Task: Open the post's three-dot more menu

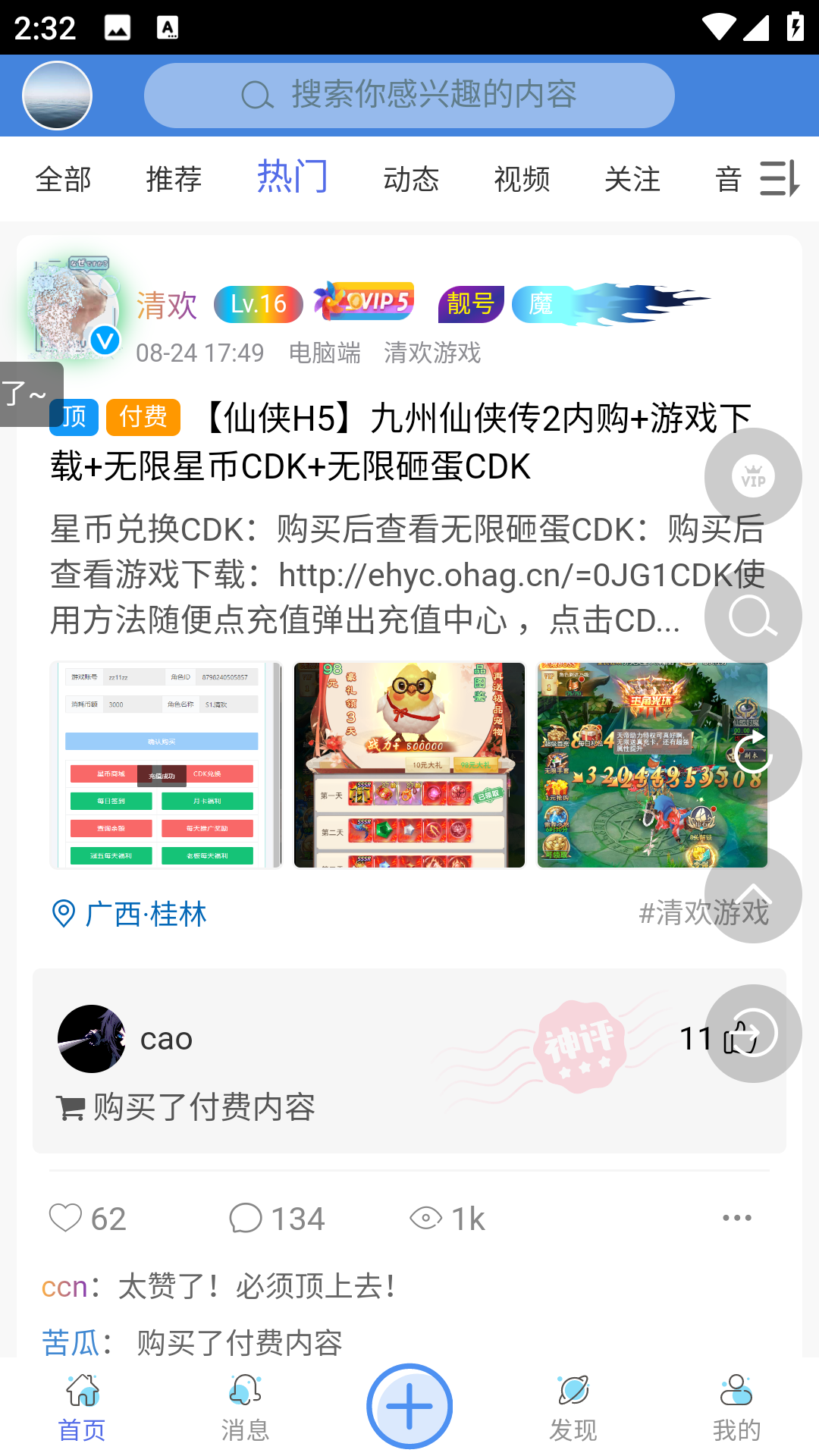Action: click(736, 1218)
